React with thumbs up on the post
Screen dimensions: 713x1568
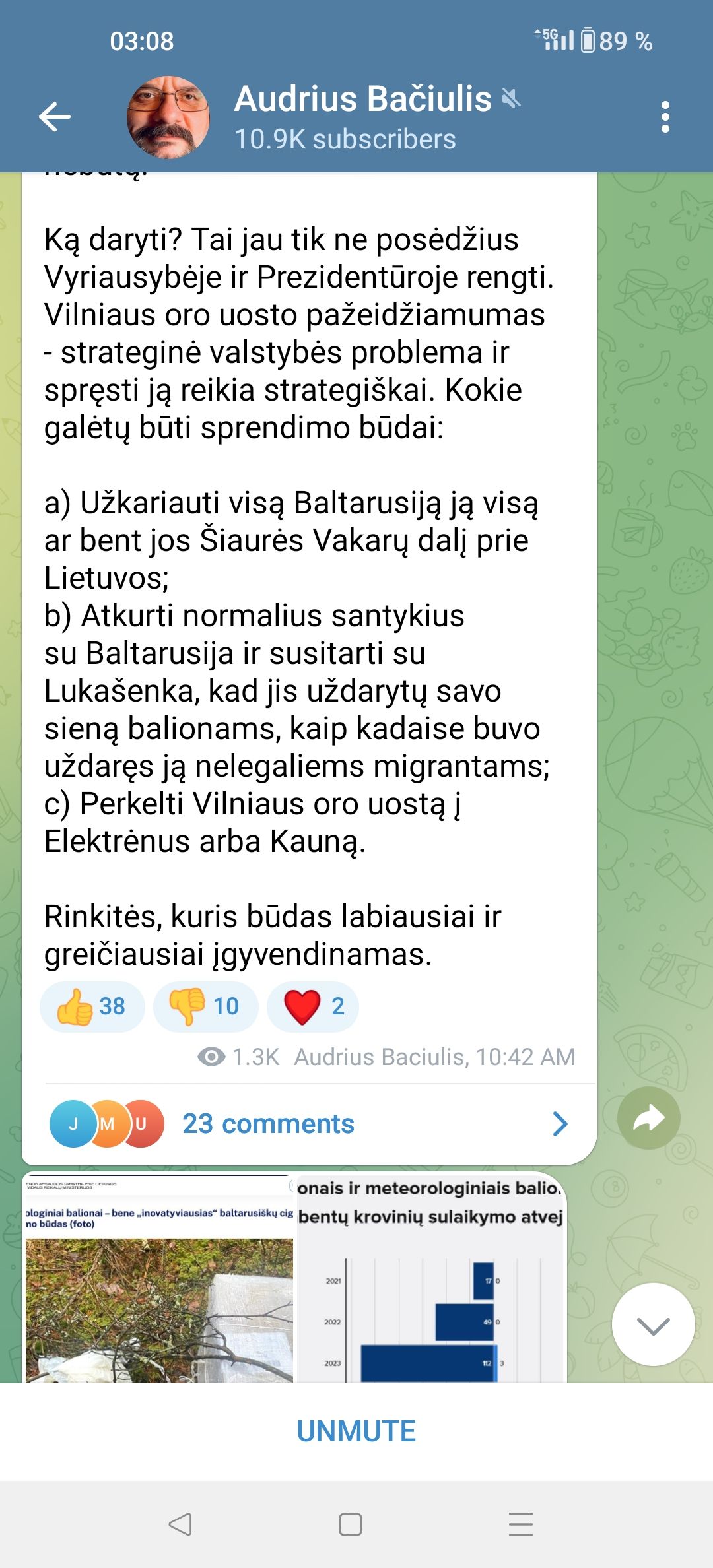(92, 1006)
